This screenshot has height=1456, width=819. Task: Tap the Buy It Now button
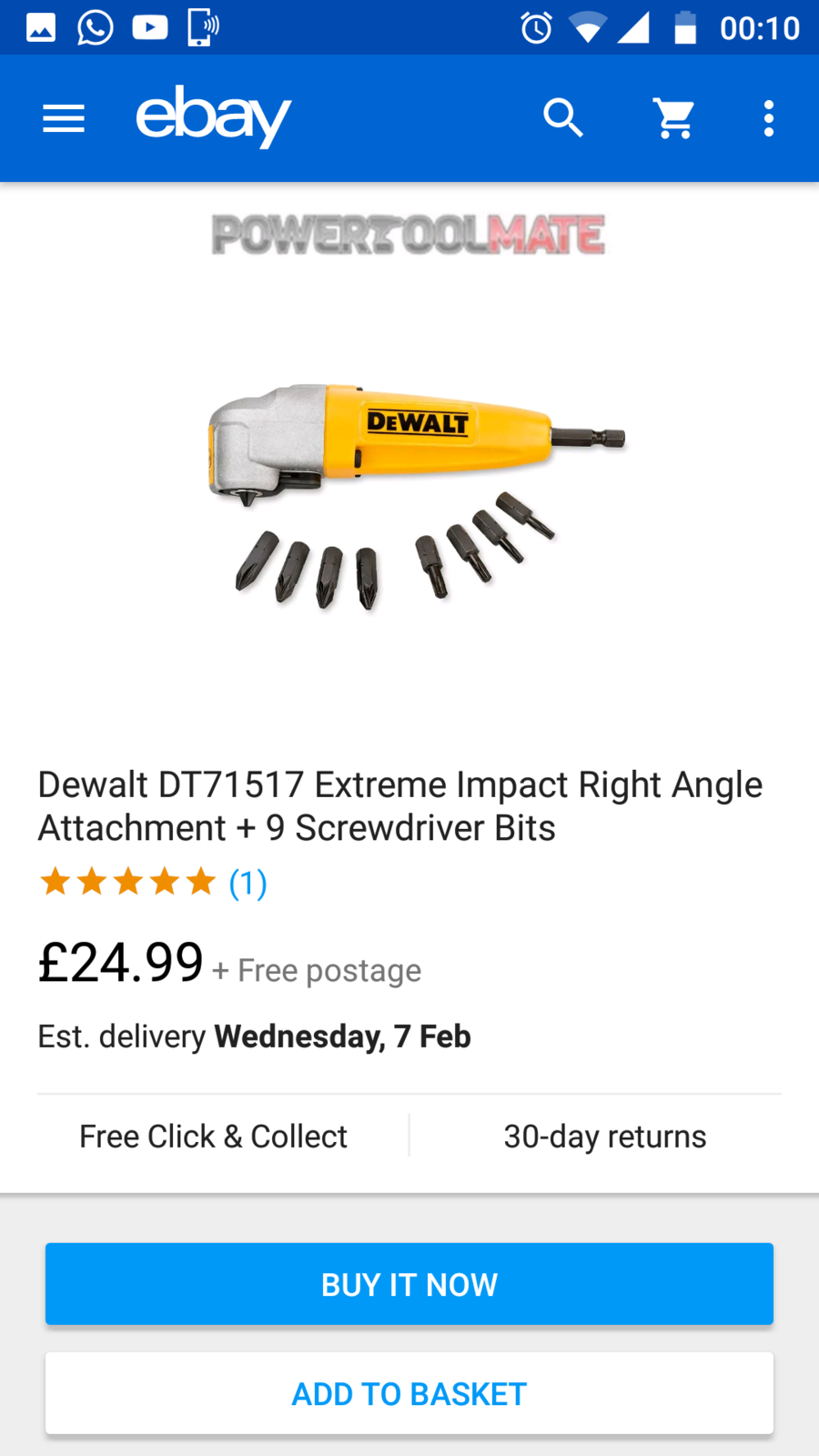tap(409, 1284)
